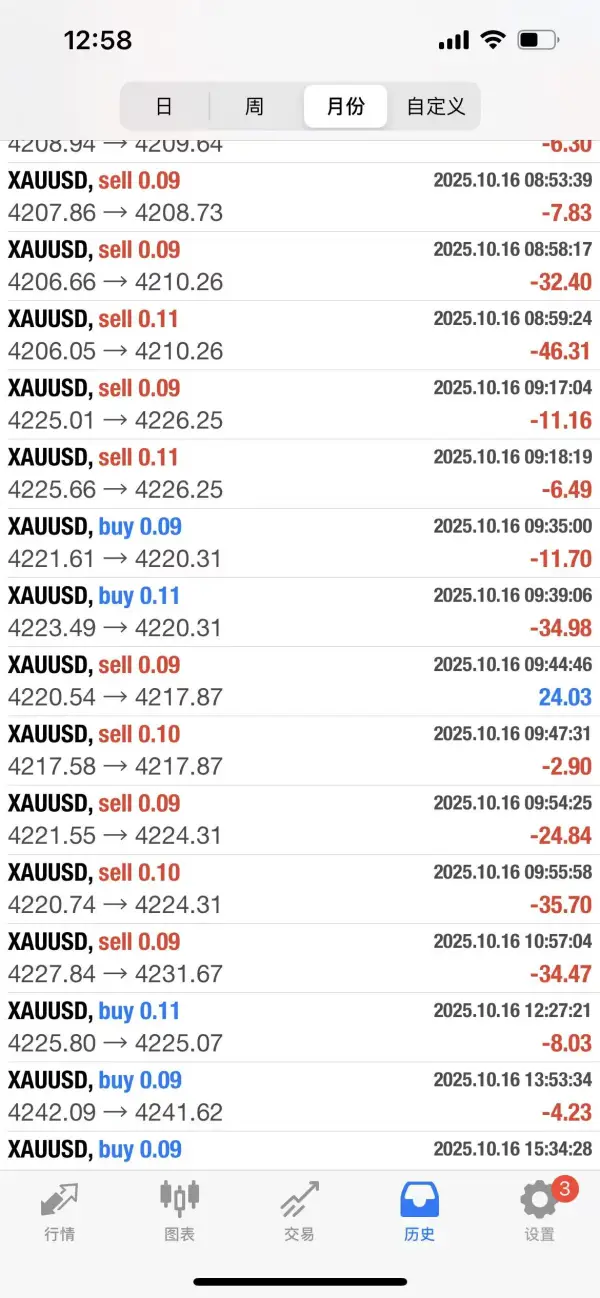Open the sell 0.11 trade at 08:59:24
600x1298 pixels.
tap(300, 335)
